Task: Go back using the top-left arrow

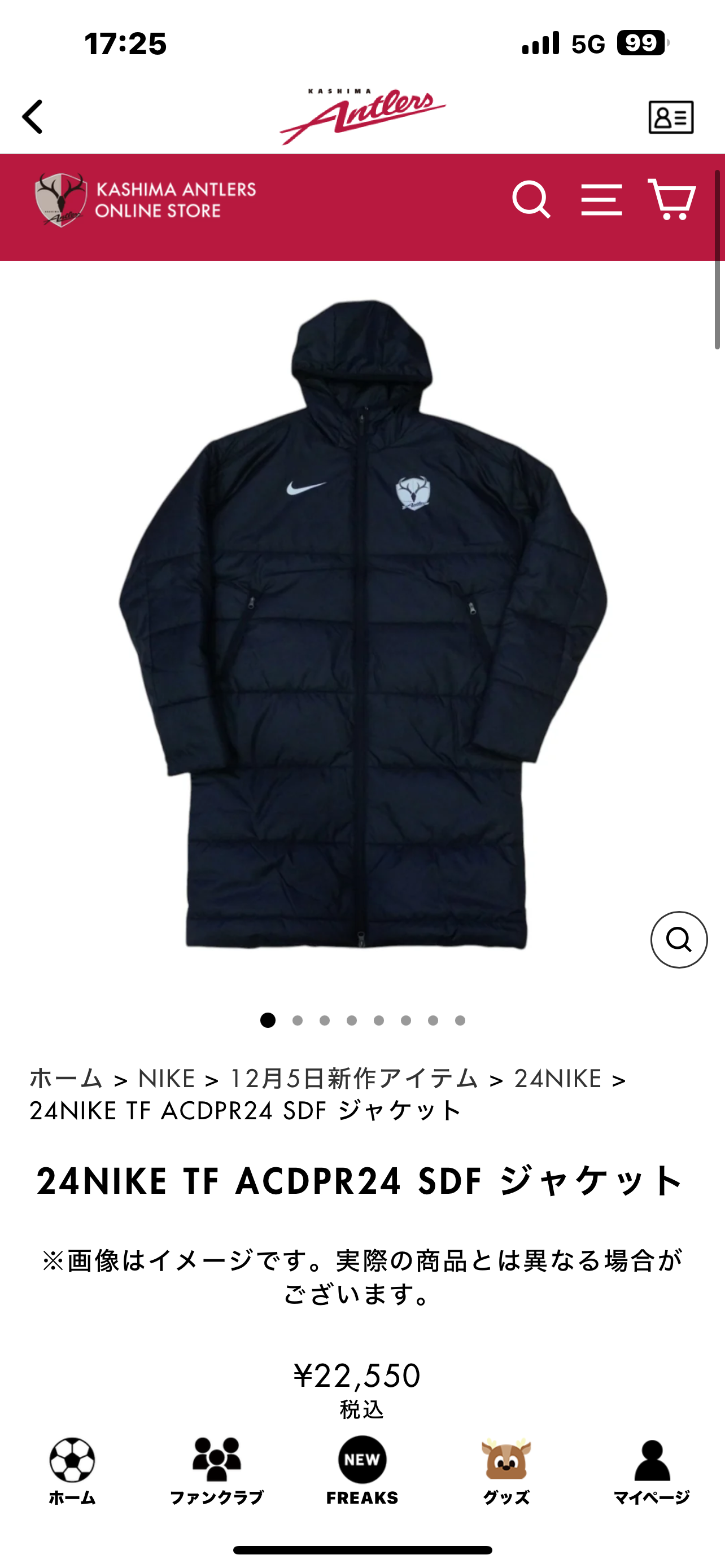Action: click(33, 116)
